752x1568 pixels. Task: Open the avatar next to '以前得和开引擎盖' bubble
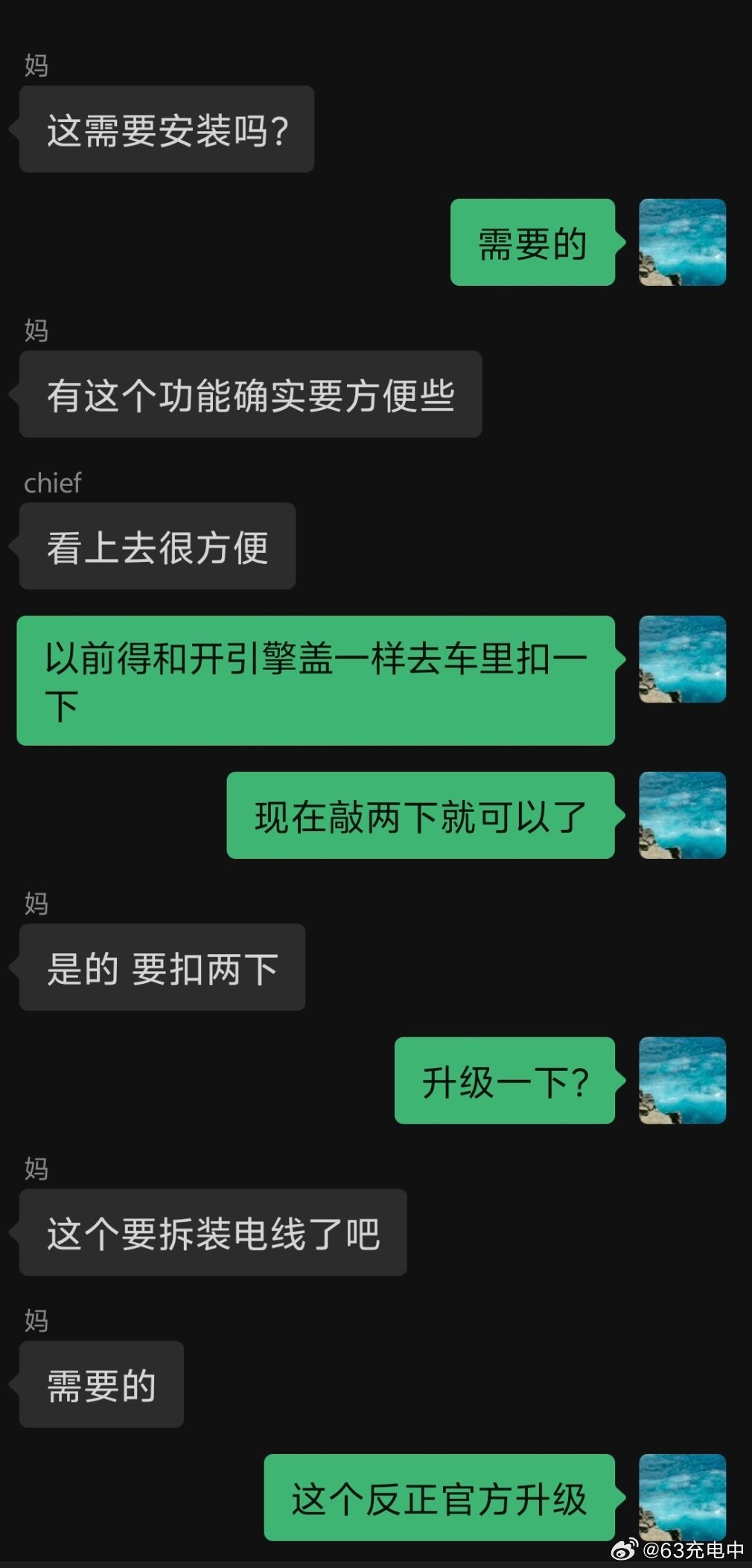(x=681, y=659)
